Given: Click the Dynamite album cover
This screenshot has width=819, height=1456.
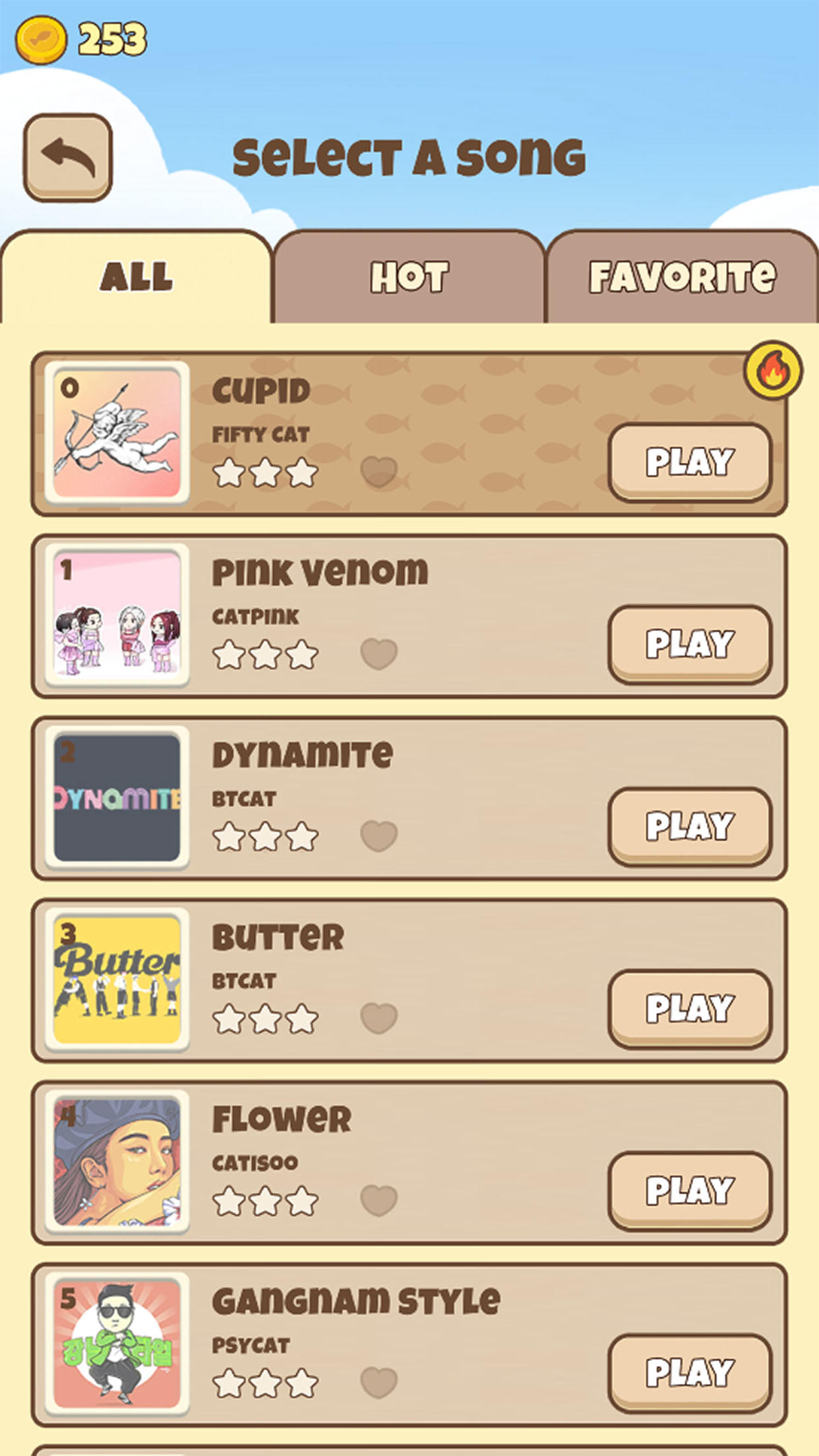Looking at the screenshot, I should click(116, 797).
